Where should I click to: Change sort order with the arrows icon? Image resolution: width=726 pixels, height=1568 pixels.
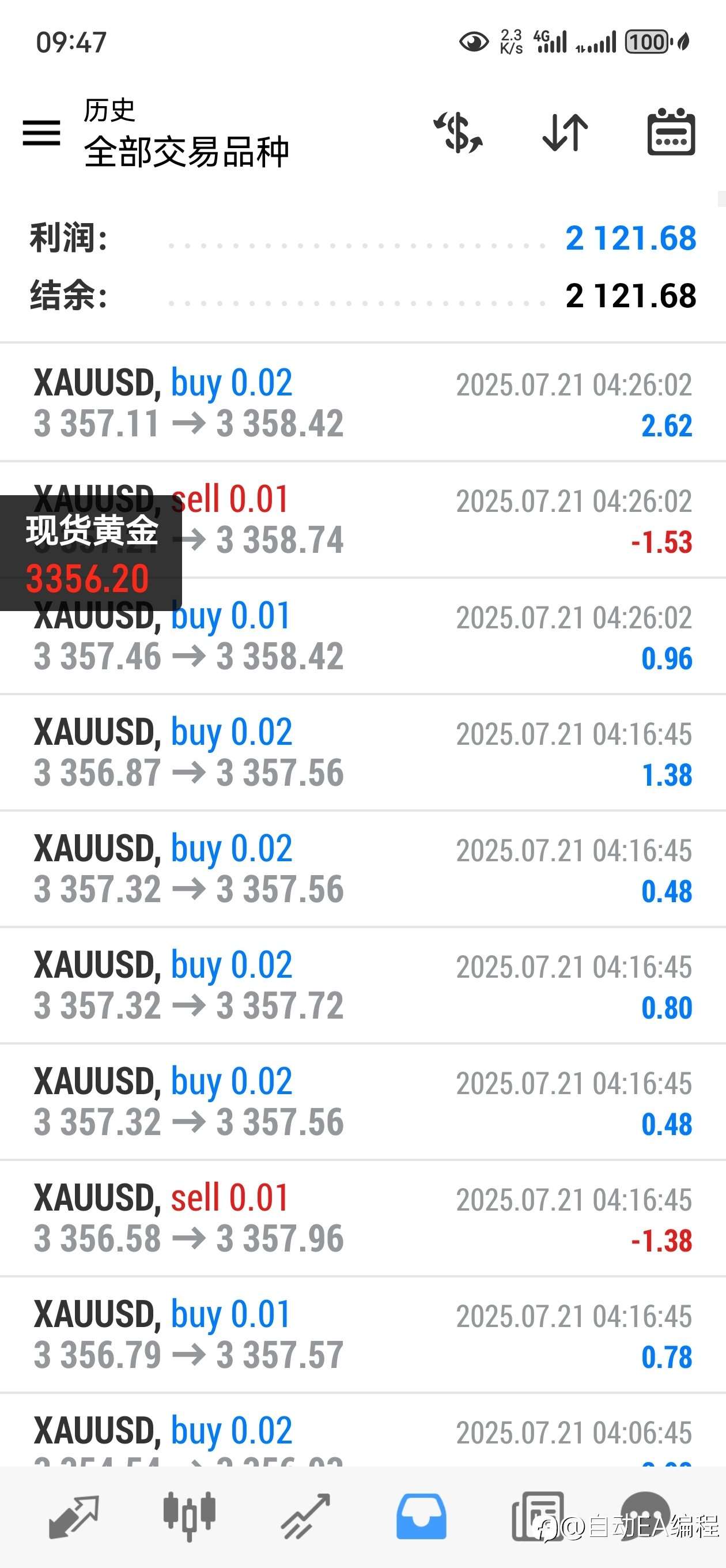tap(565, 132)
